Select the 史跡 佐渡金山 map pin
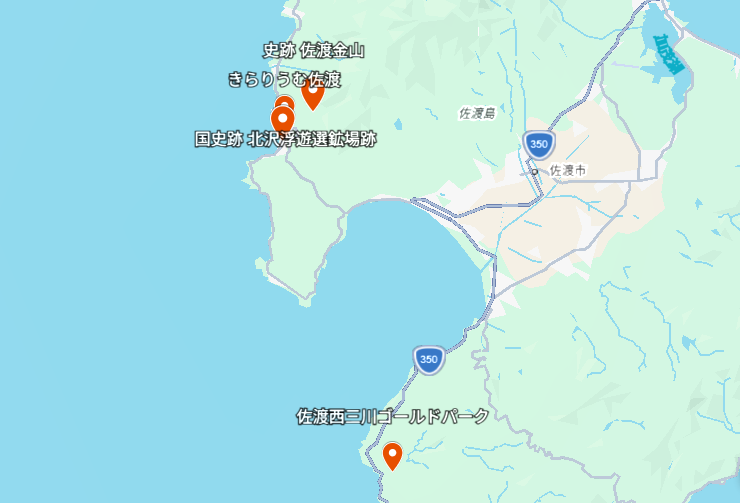 click(x=313, y=92)
